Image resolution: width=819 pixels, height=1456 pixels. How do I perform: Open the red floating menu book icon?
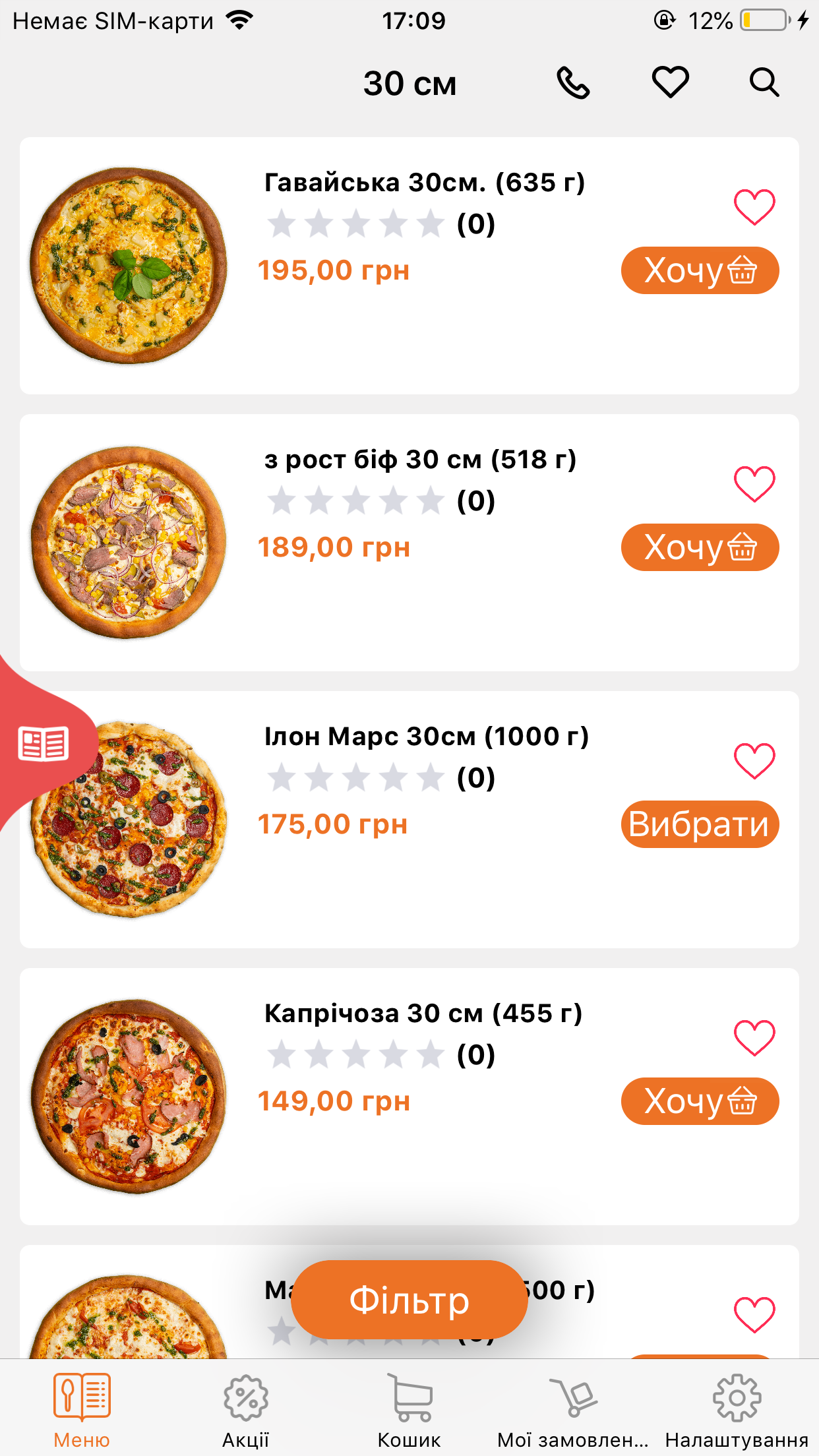pyautogui.click(x=42, y=744)
